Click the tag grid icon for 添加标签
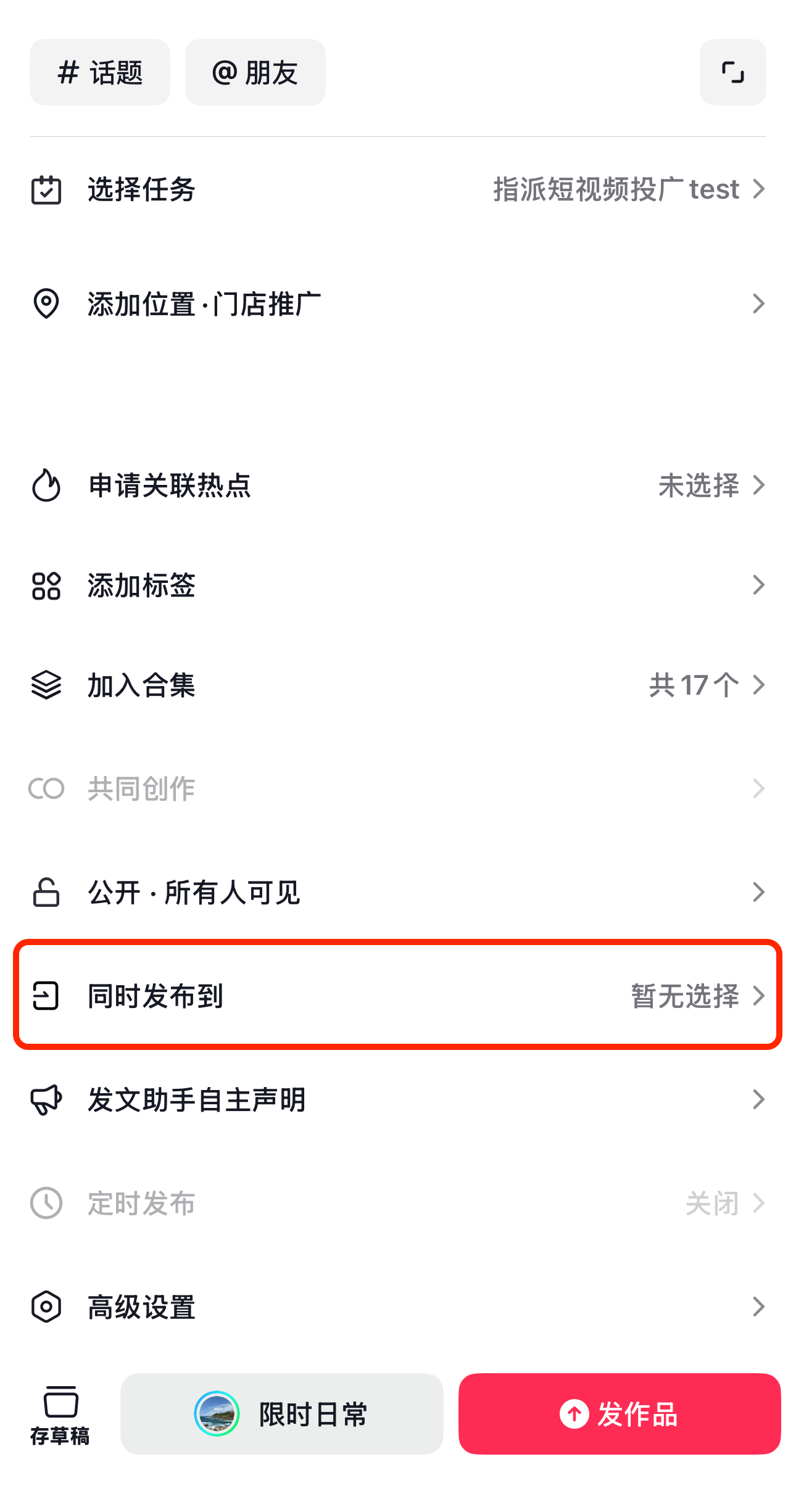 pos(46,586)
